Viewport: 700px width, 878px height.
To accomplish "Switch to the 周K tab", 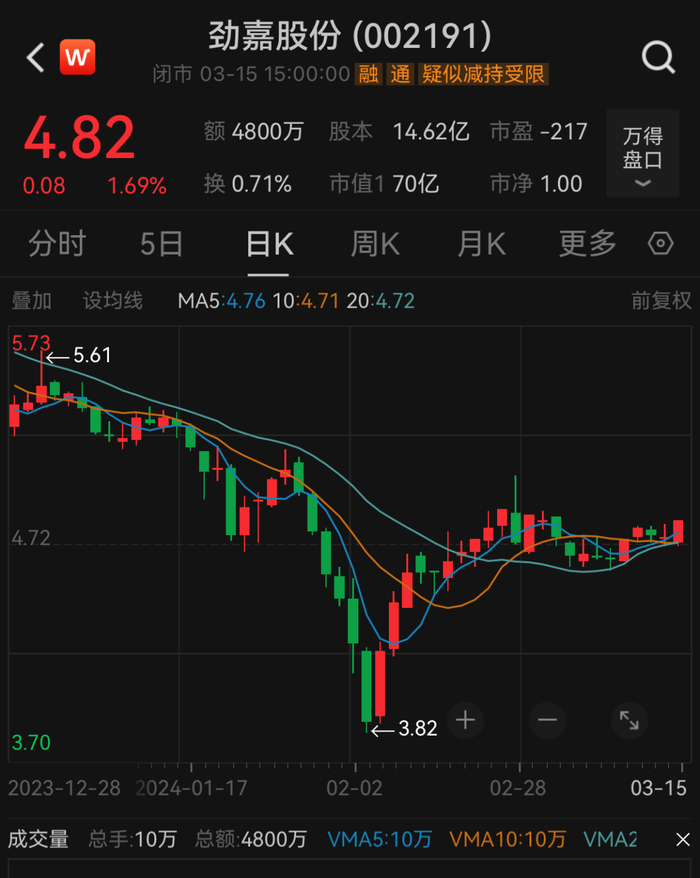I will 375,243.
